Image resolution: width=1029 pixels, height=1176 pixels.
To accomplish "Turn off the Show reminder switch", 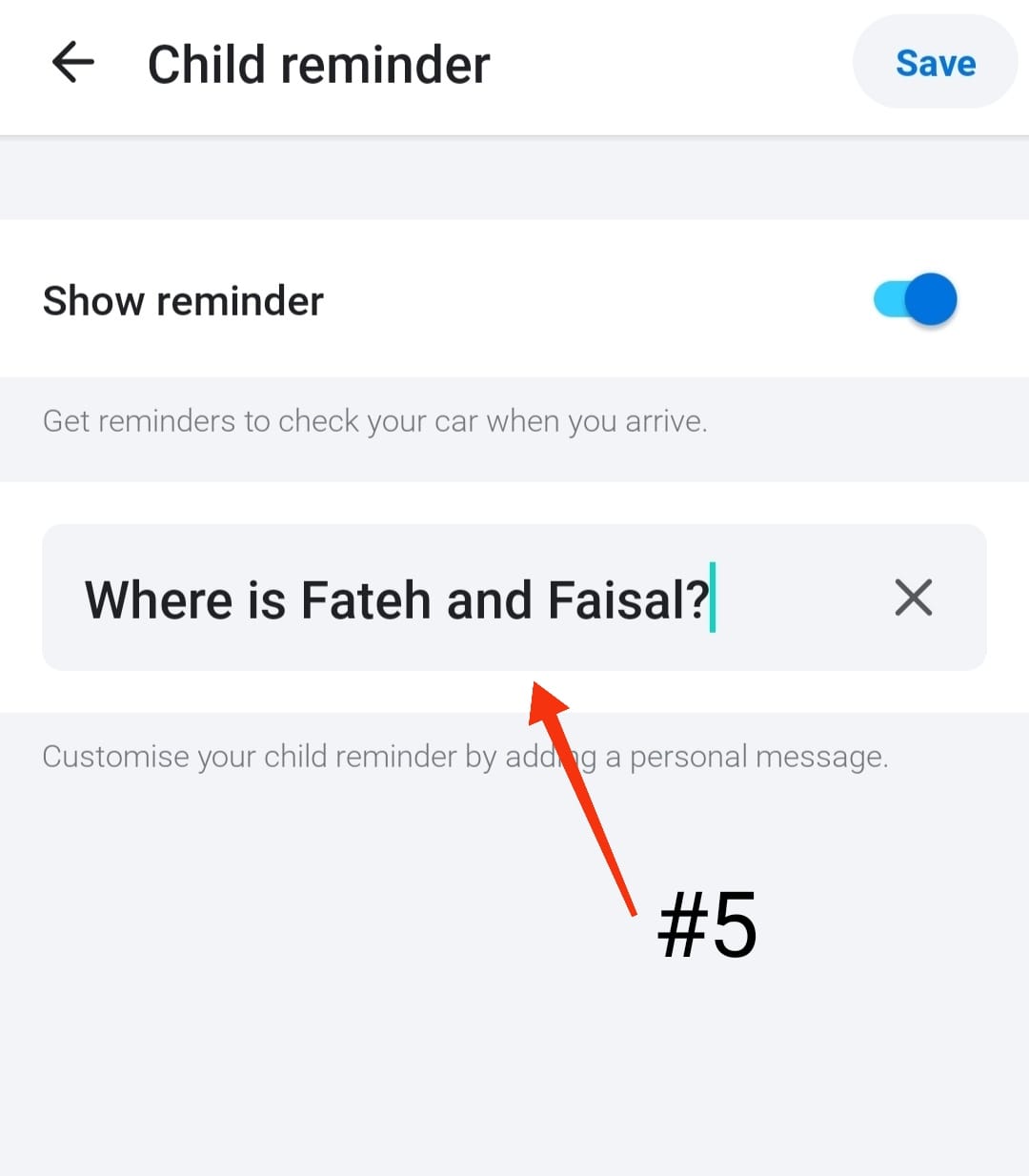I will [x=915, y=300].
